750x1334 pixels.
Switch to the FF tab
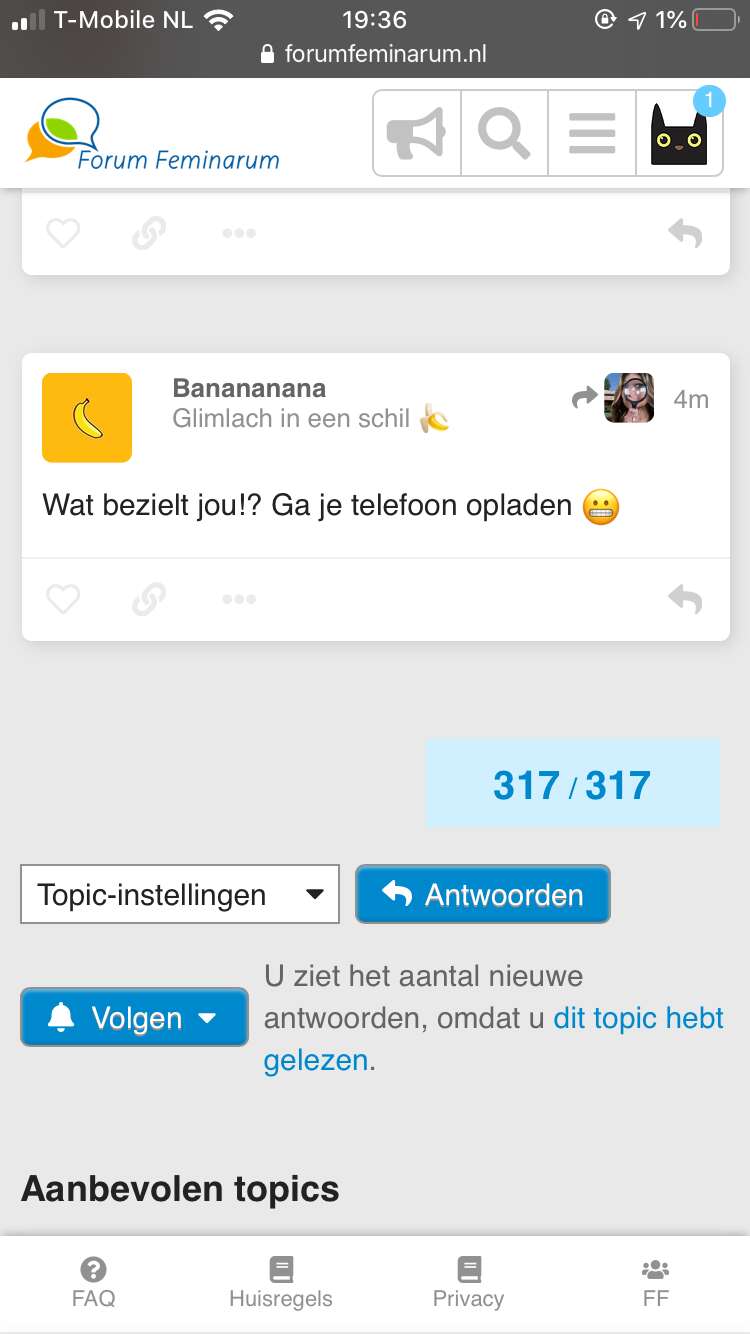click(656, 1283)
